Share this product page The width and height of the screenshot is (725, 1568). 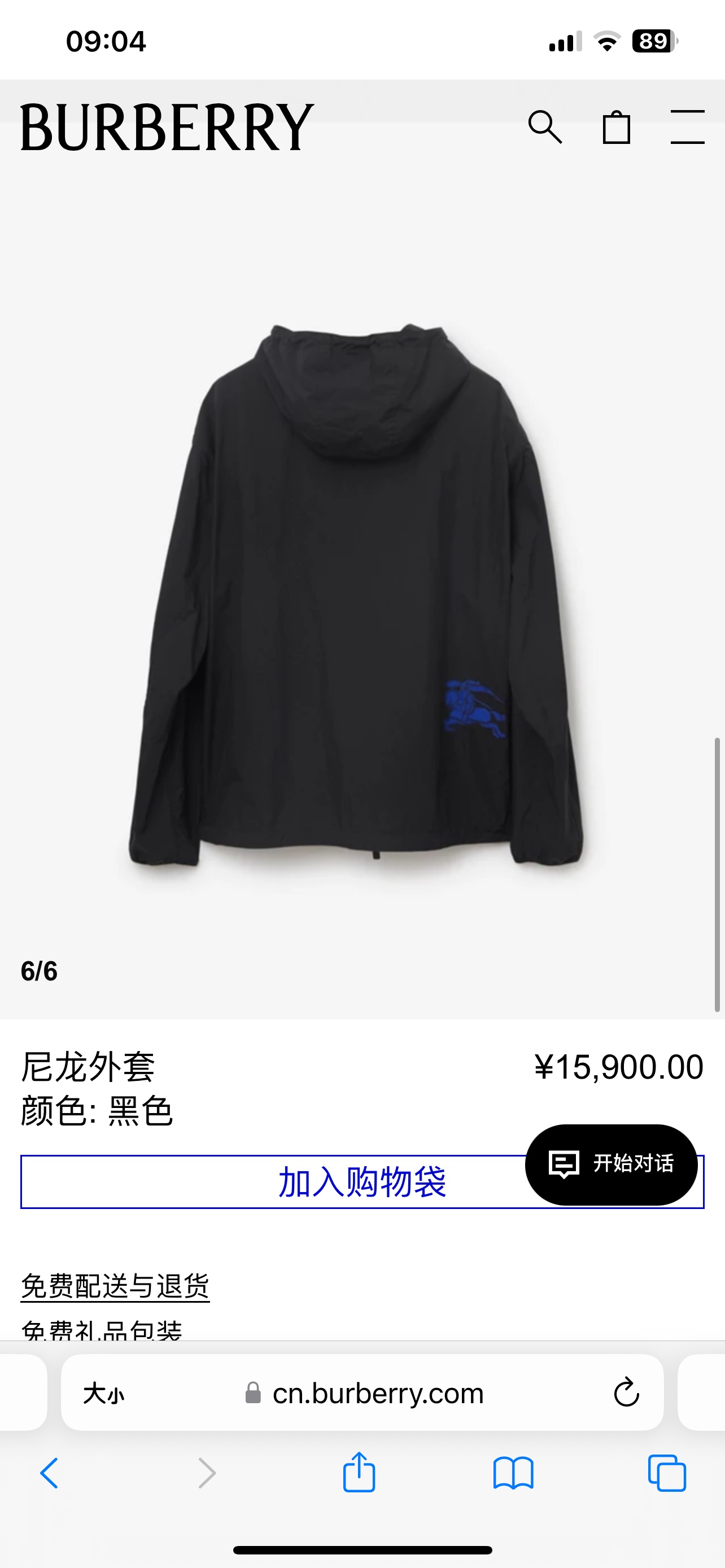pos(359,1473)
